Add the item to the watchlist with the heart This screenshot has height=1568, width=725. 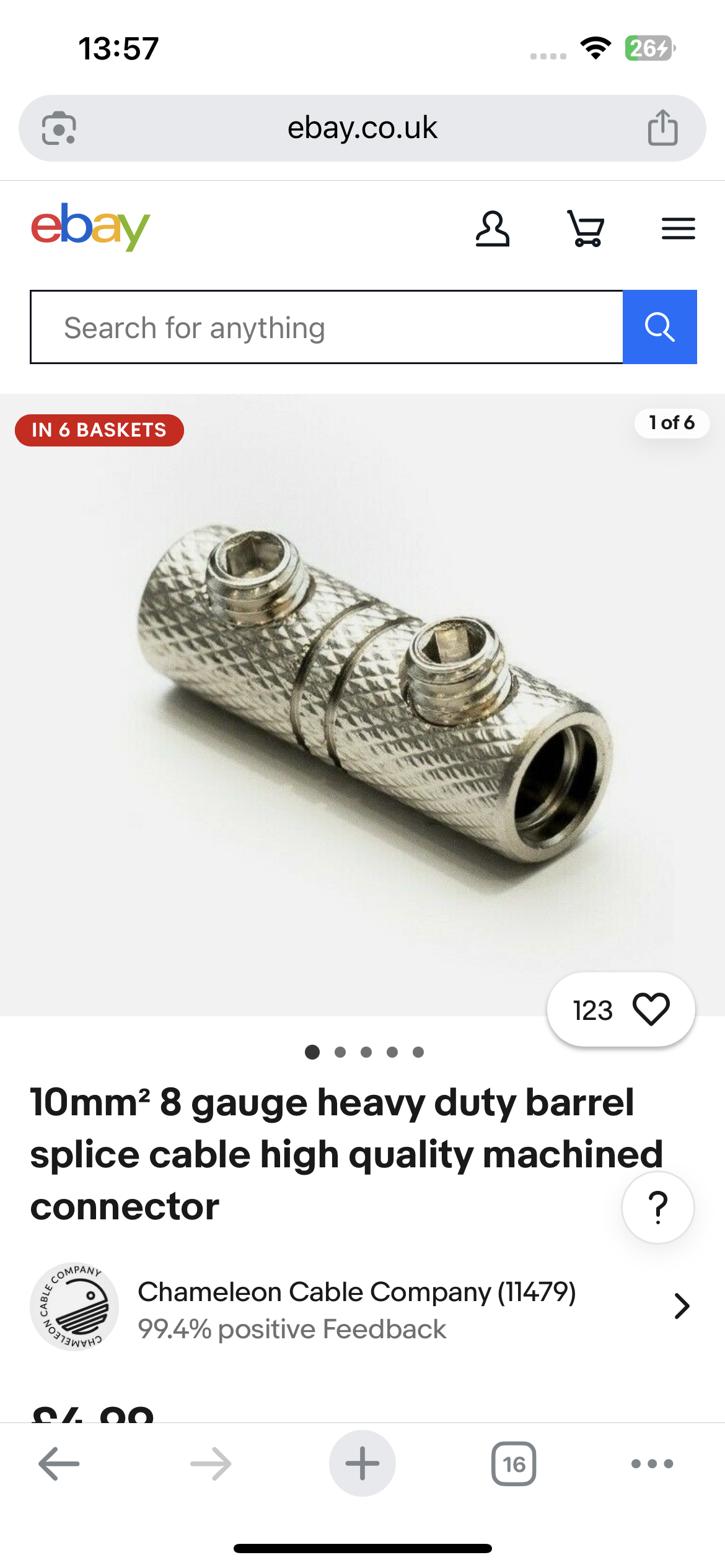coord(651,1009)
